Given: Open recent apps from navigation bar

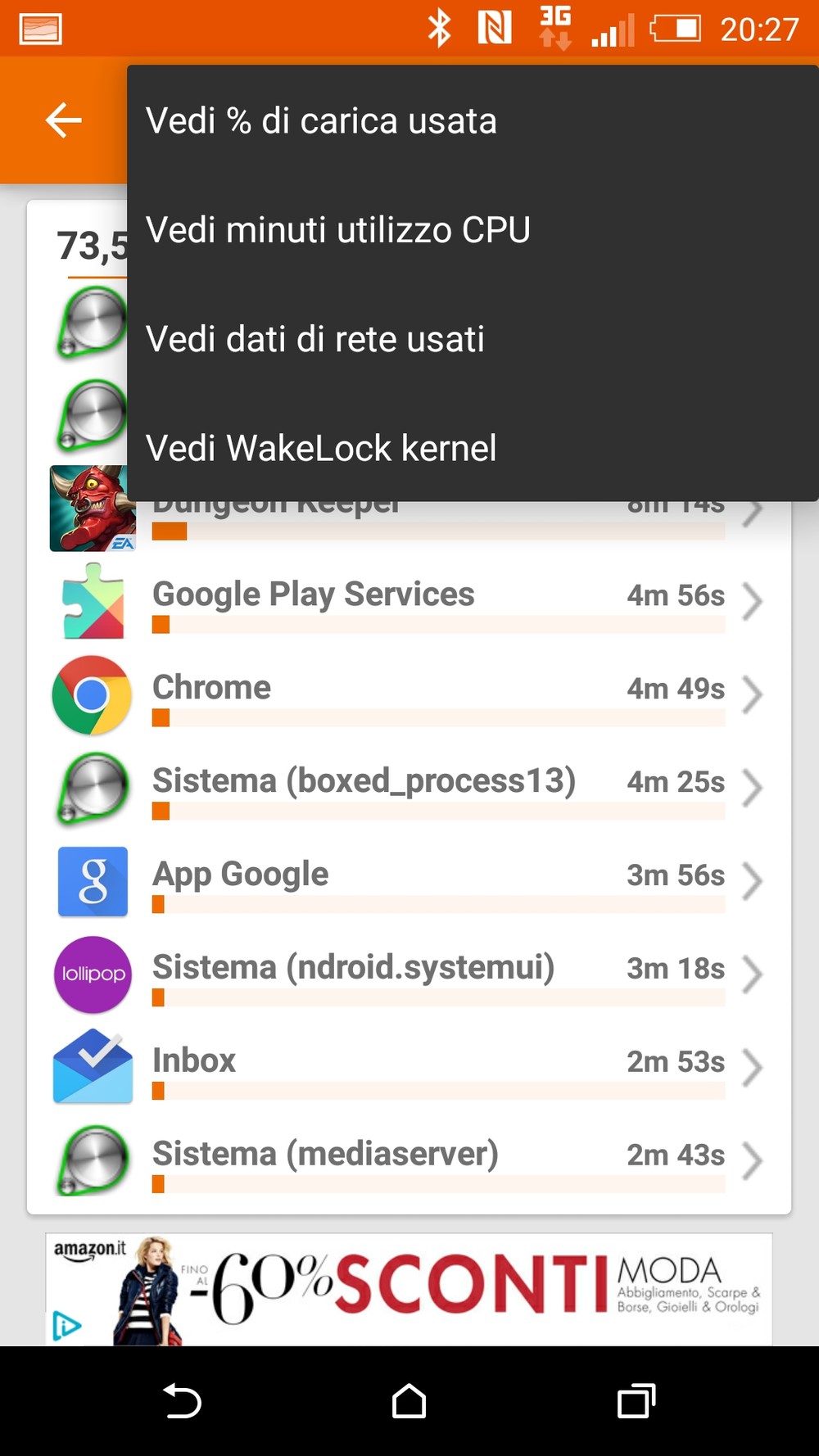Looking at the screenshot, I should 636,1401.
